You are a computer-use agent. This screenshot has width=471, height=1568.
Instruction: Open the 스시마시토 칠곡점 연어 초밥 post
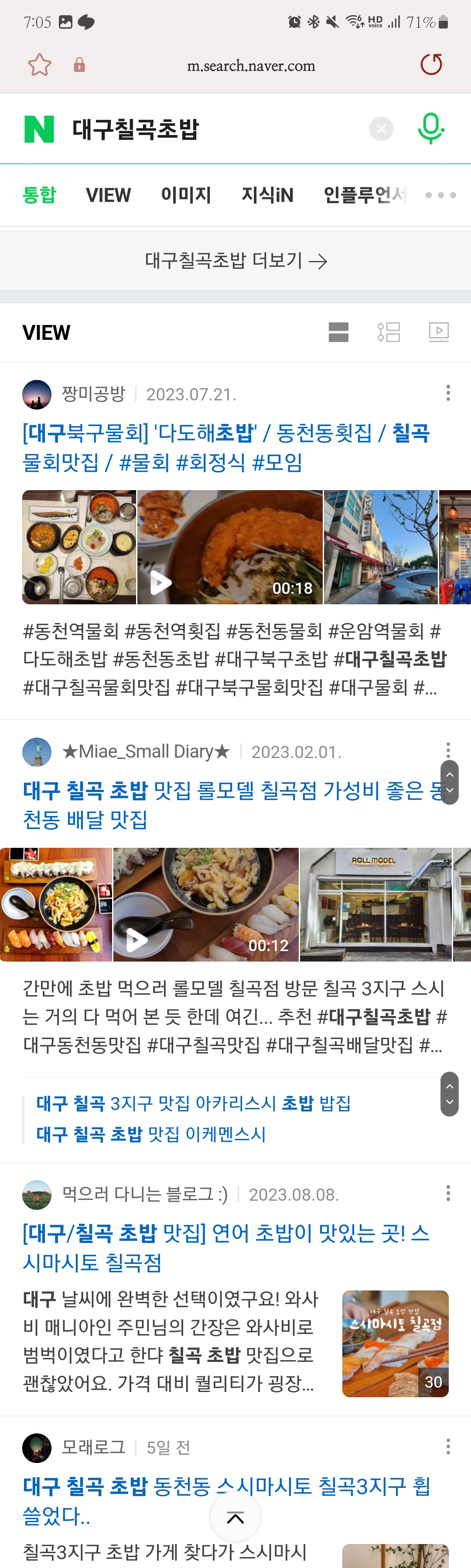225,1247
